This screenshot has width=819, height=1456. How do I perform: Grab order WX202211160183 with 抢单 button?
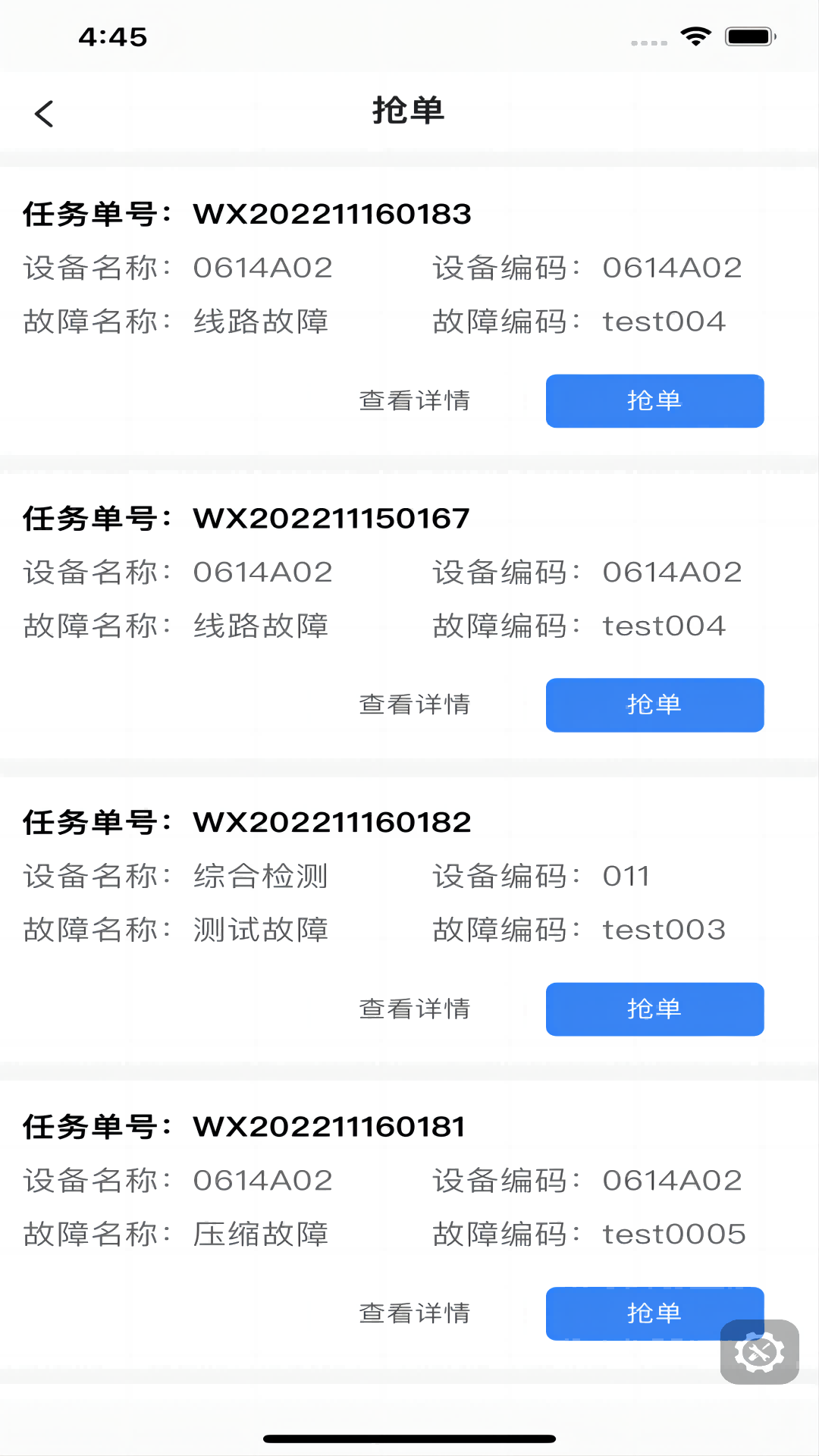(x=654, y=400)
